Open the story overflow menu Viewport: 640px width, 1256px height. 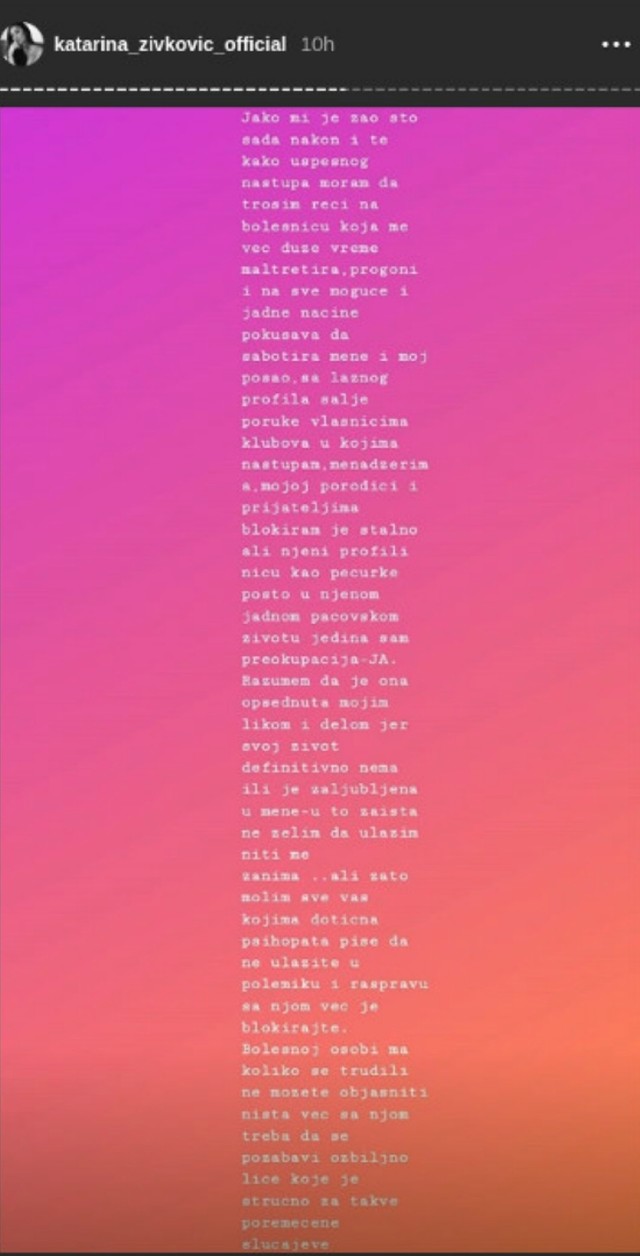614,45
